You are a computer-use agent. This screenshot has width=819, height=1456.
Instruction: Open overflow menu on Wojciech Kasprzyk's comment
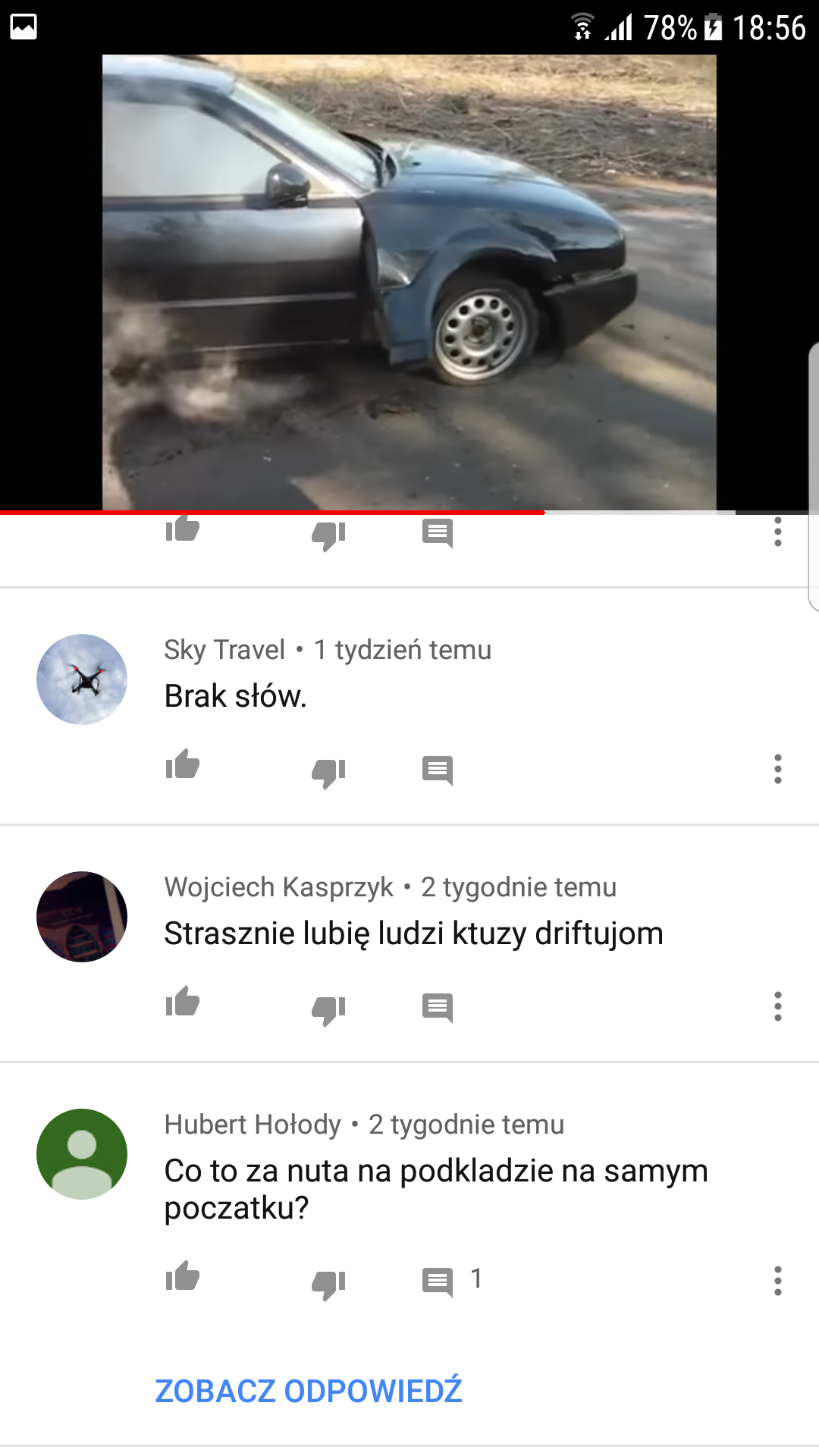777,1006
